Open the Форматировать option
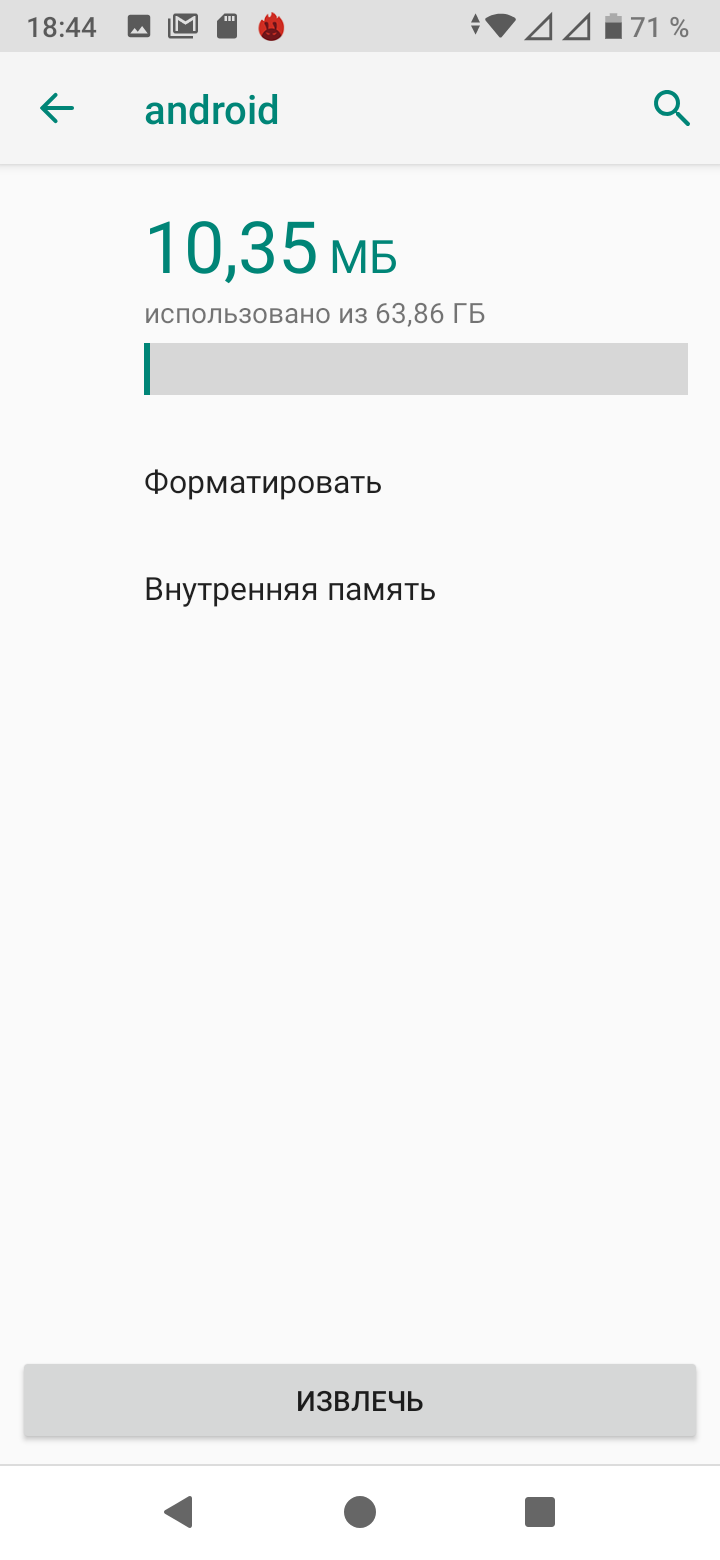Screen dimensions: 720x1560 pos(263,483)
